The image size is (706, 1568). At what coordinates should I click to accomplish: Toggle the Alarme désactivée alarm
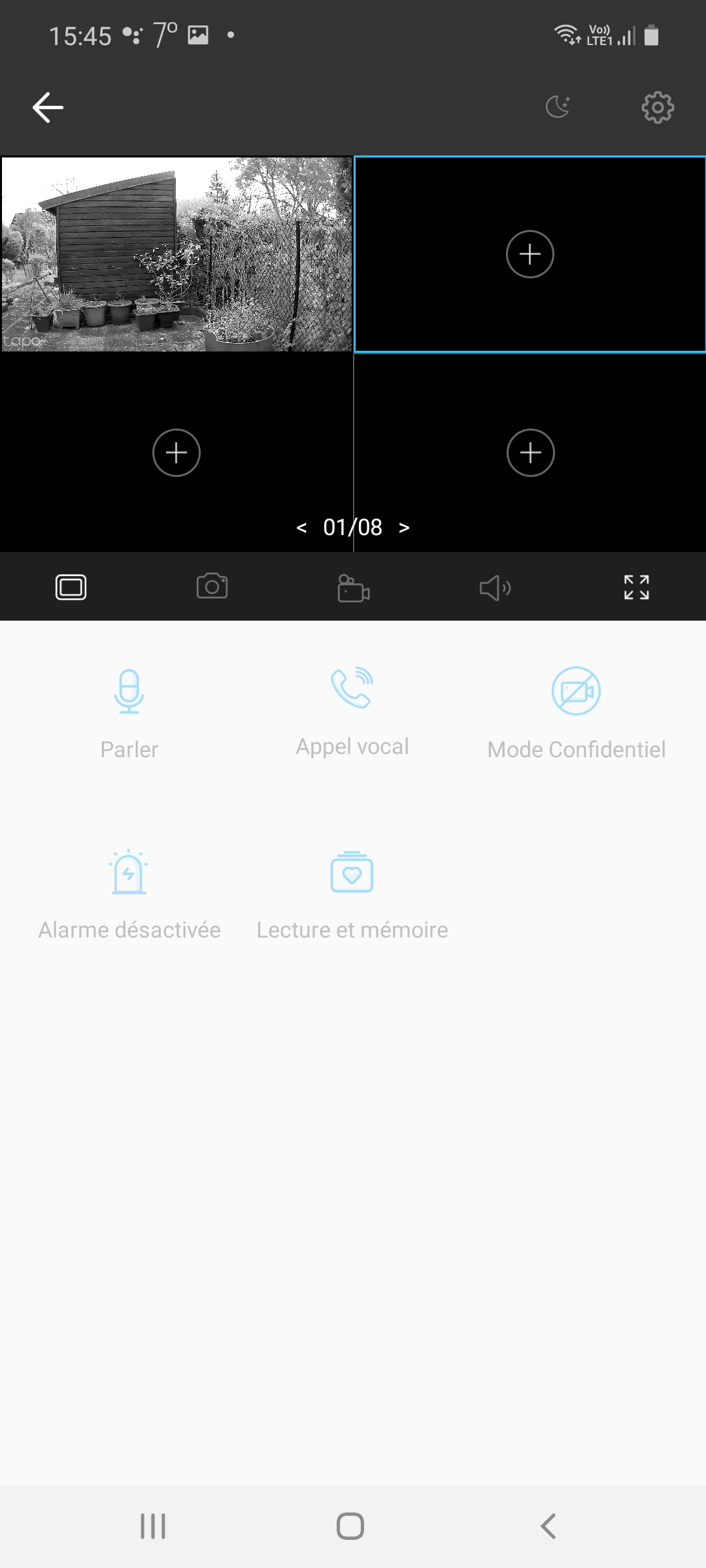[129, 894]
